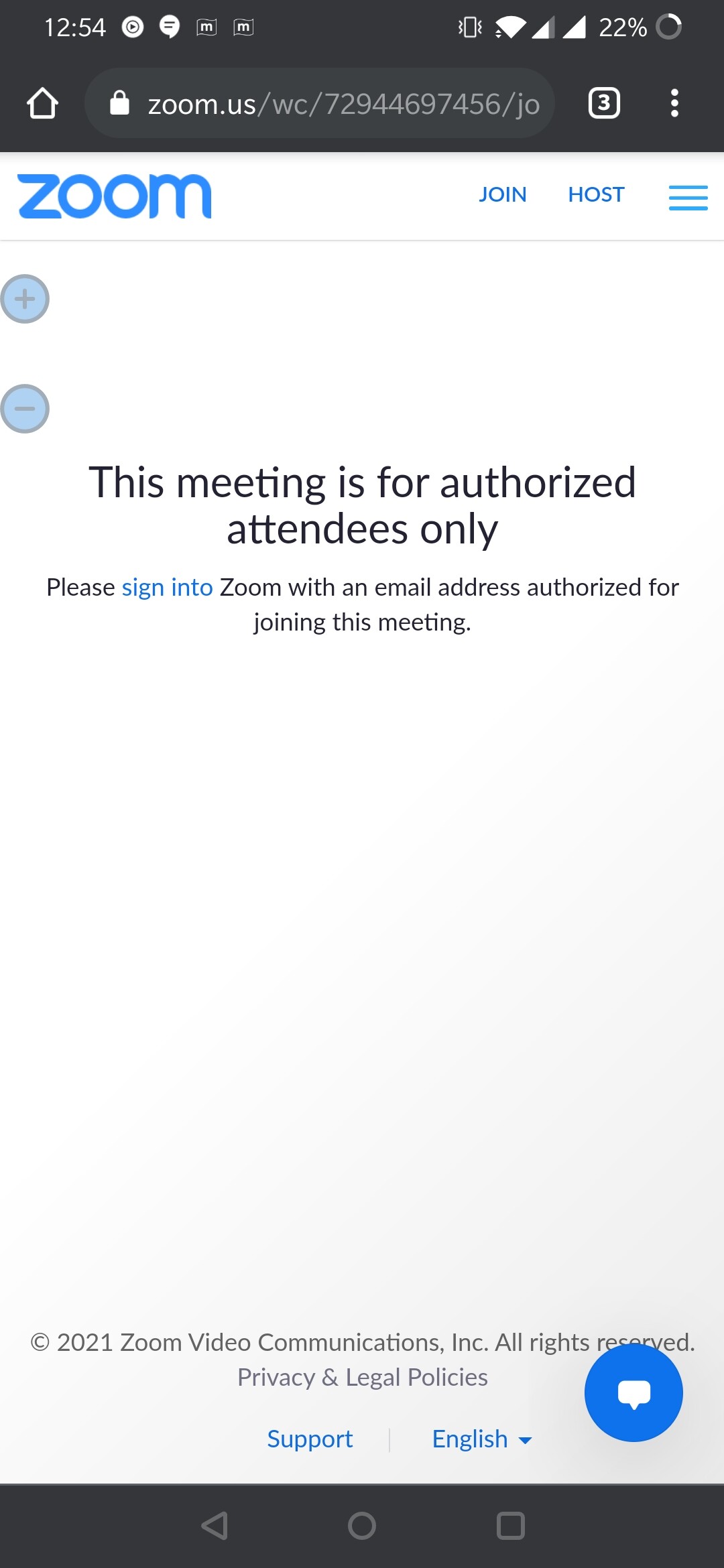
Task: Open the browser overflow menu
Action: click(674, 103)
